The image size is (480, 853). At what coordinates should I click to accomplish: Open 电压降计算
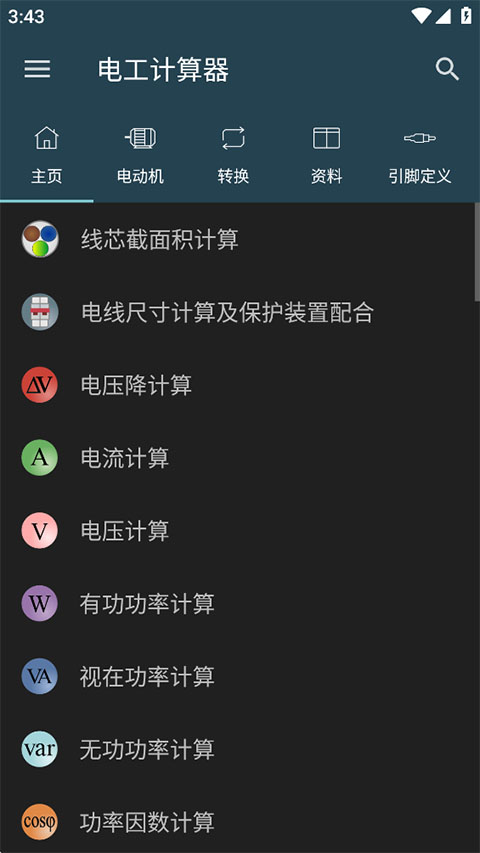(237, 385)
